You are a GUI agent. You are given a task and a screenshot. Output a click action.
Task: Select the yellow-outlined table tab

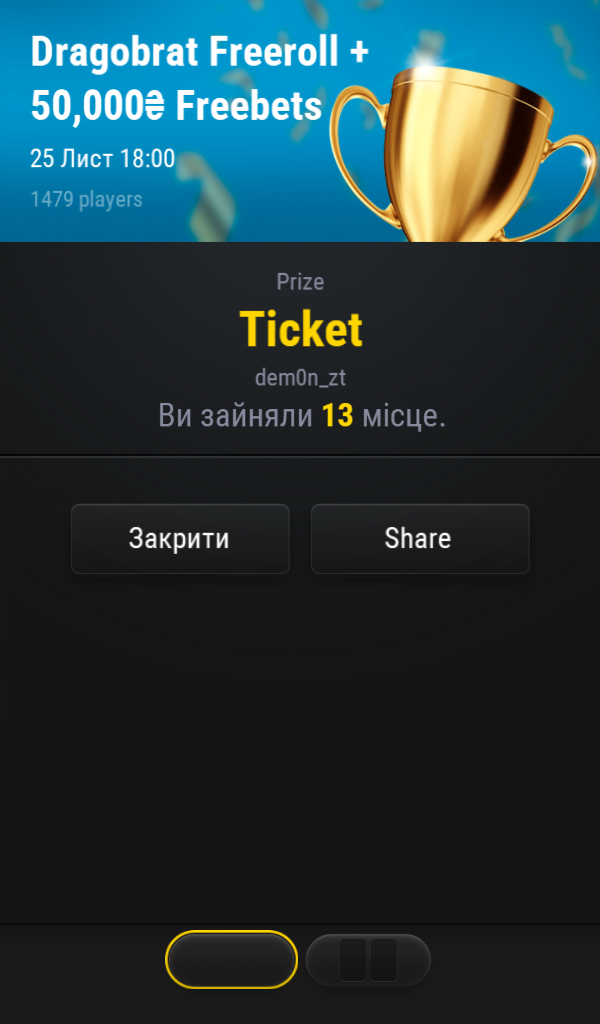(232, 959)
